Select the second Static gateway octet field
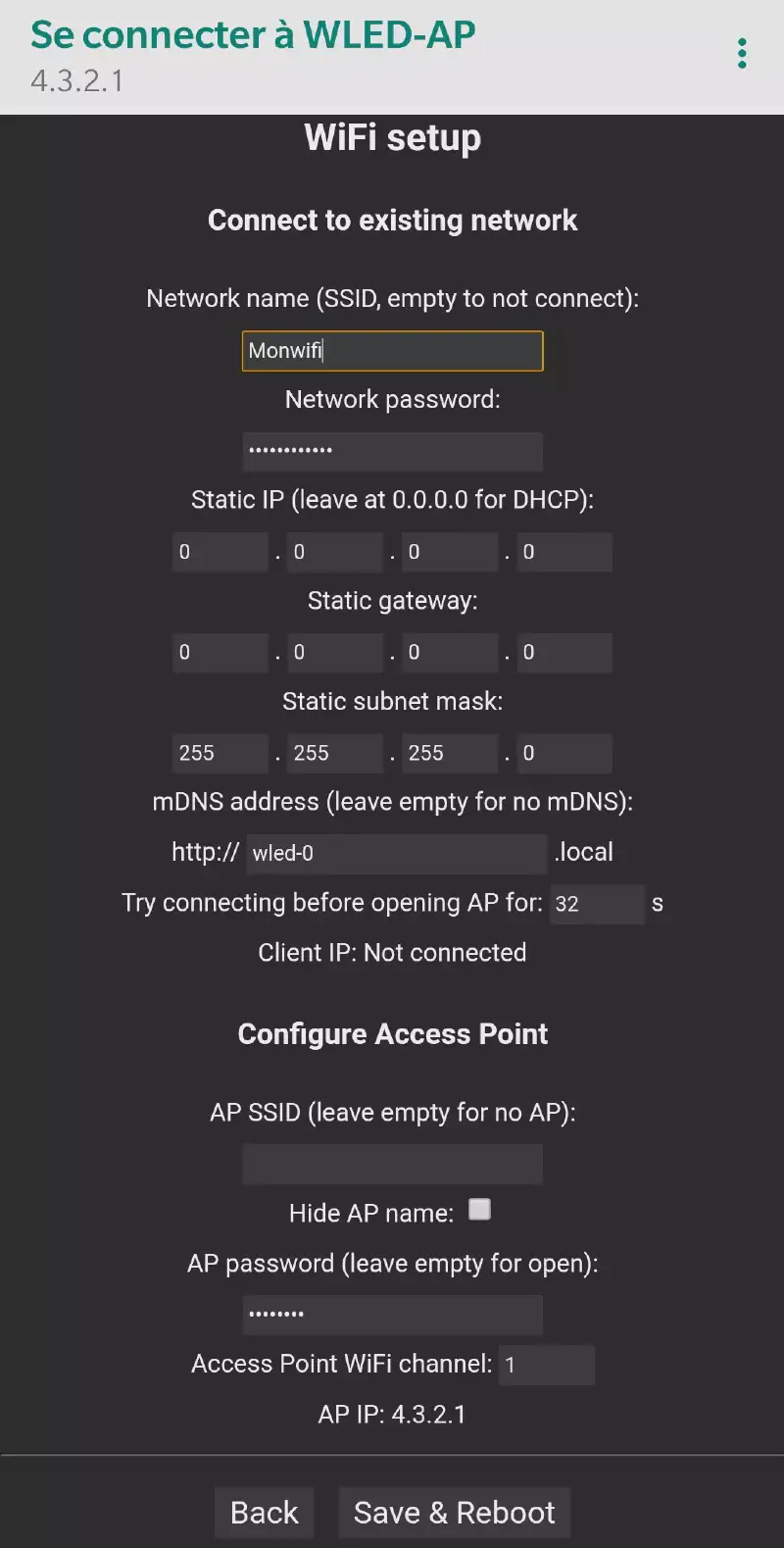 click(x=334, y=652)
